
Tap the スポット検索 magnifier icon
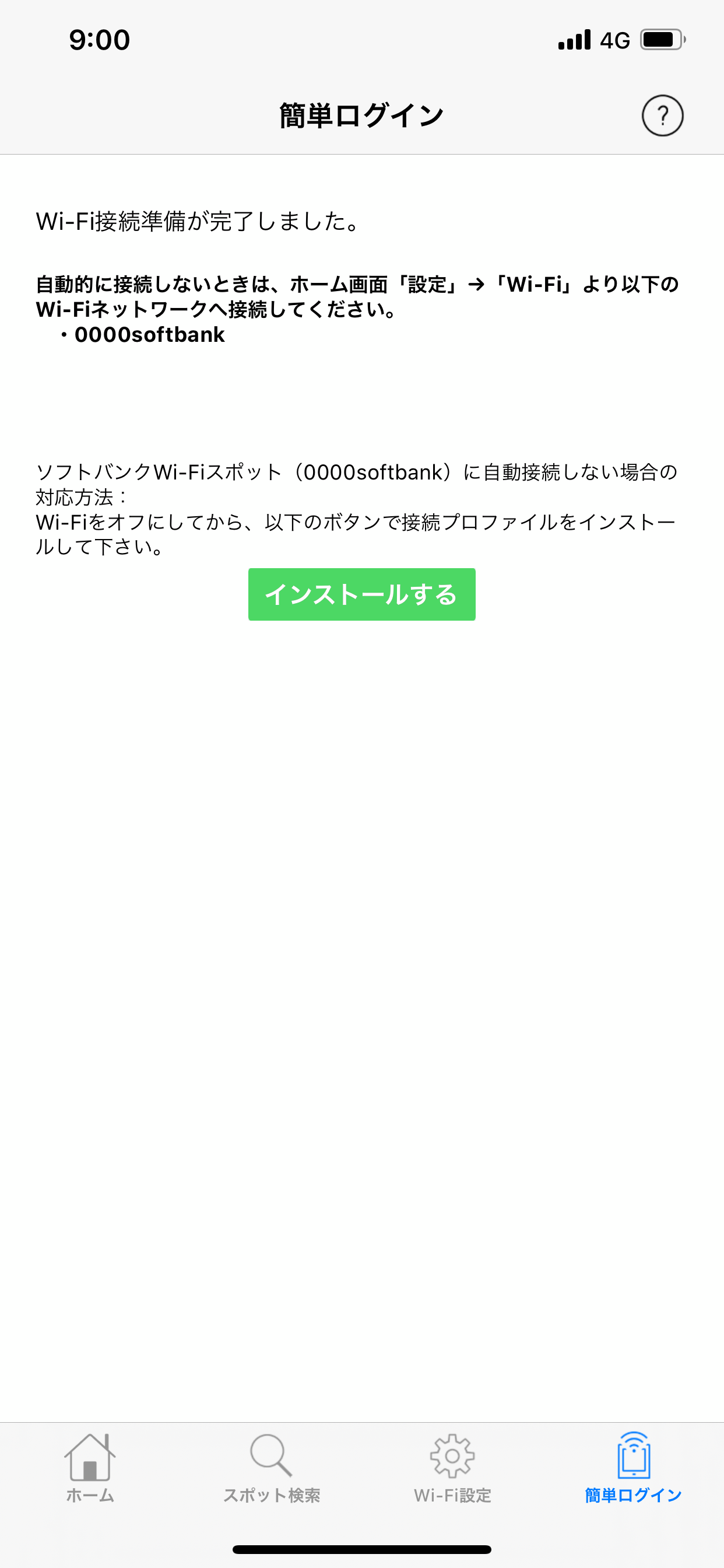271,1456
